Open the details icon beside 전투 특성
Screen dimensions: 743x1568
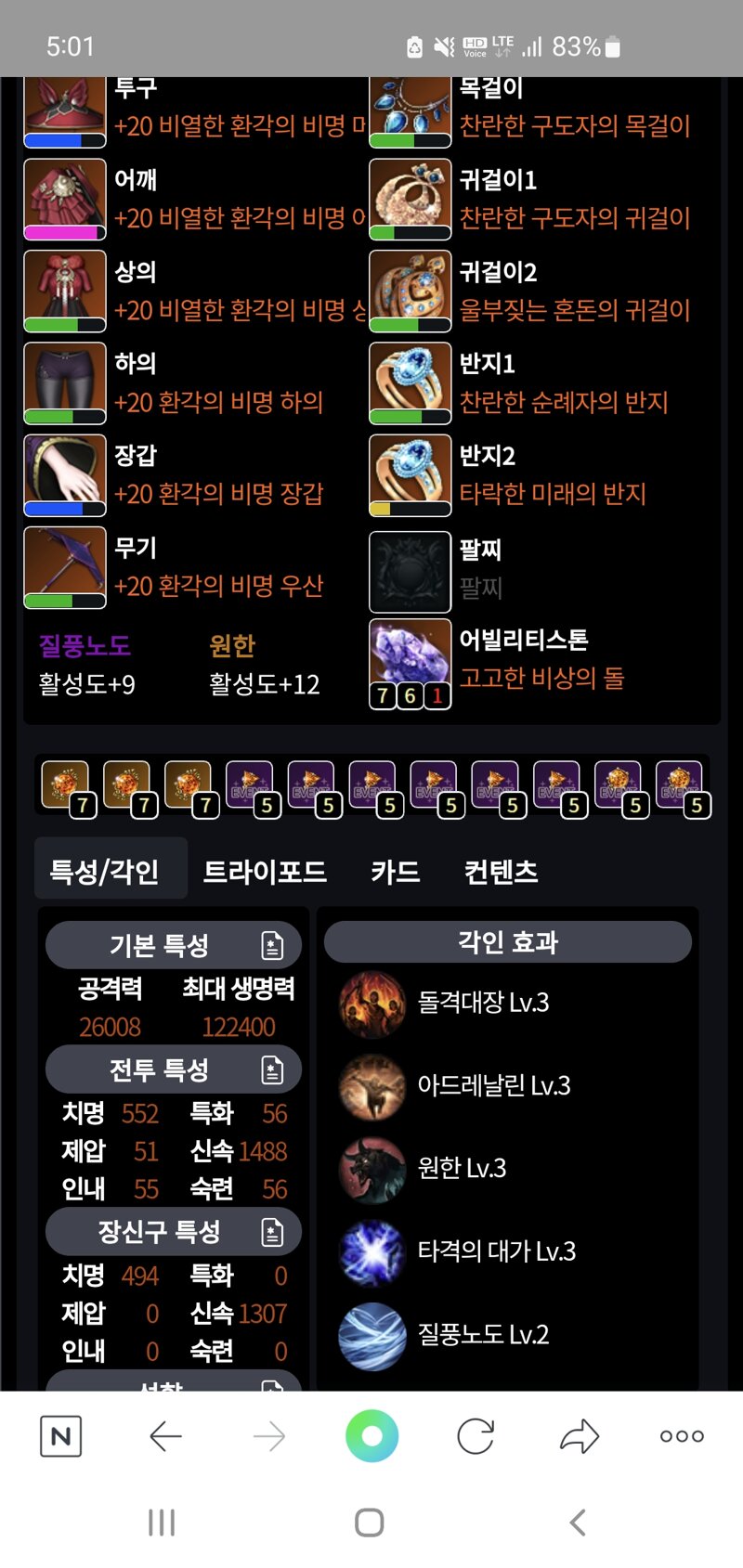click(271, 1070)
